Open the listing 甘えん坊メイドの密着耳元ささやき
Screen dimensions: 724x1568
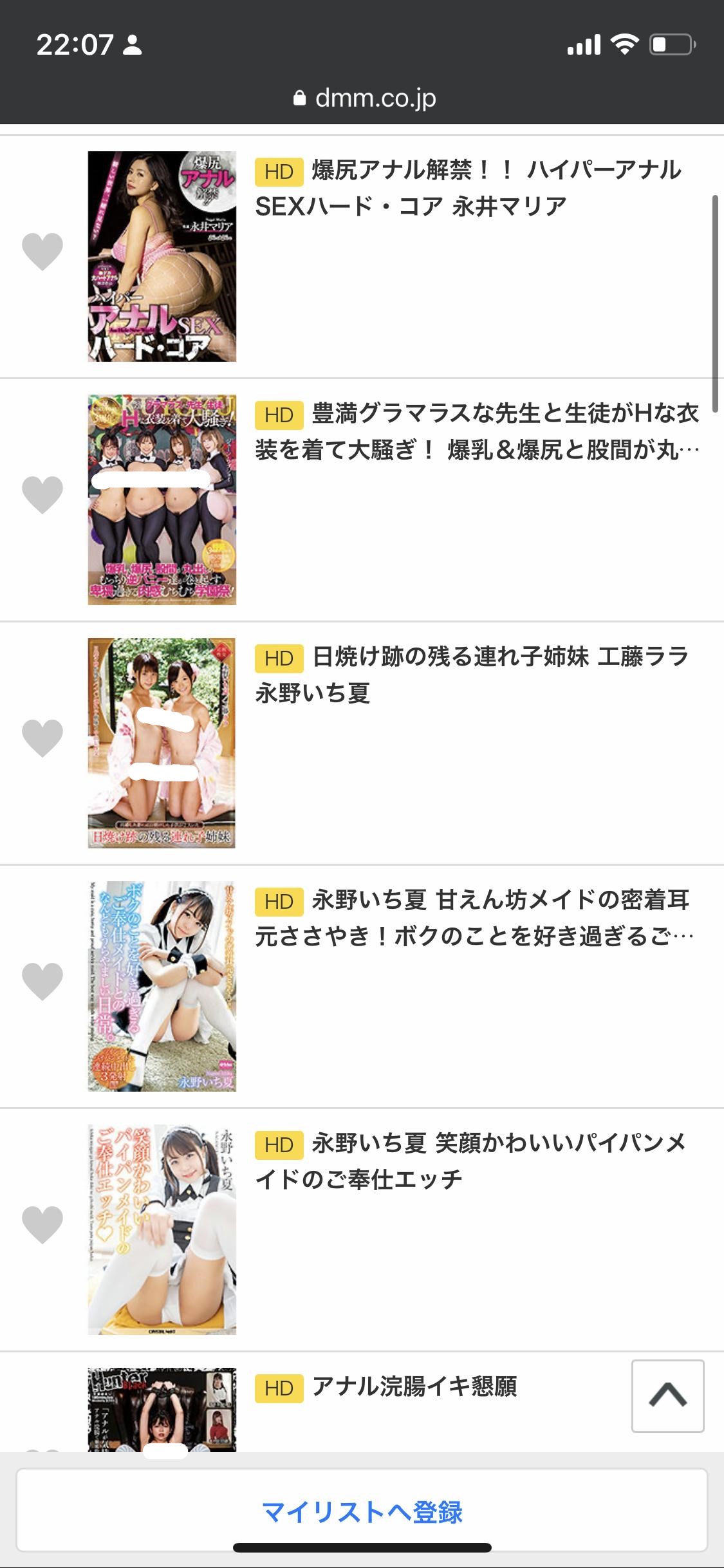coord(474,918)
